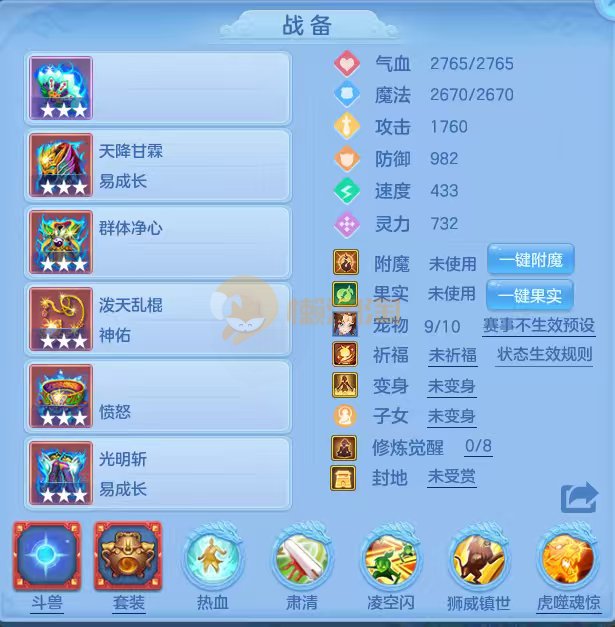Screen dimensions: 615x627
Task: Select the 狮威镇世 skill
Action: click(x=478, y=558)
